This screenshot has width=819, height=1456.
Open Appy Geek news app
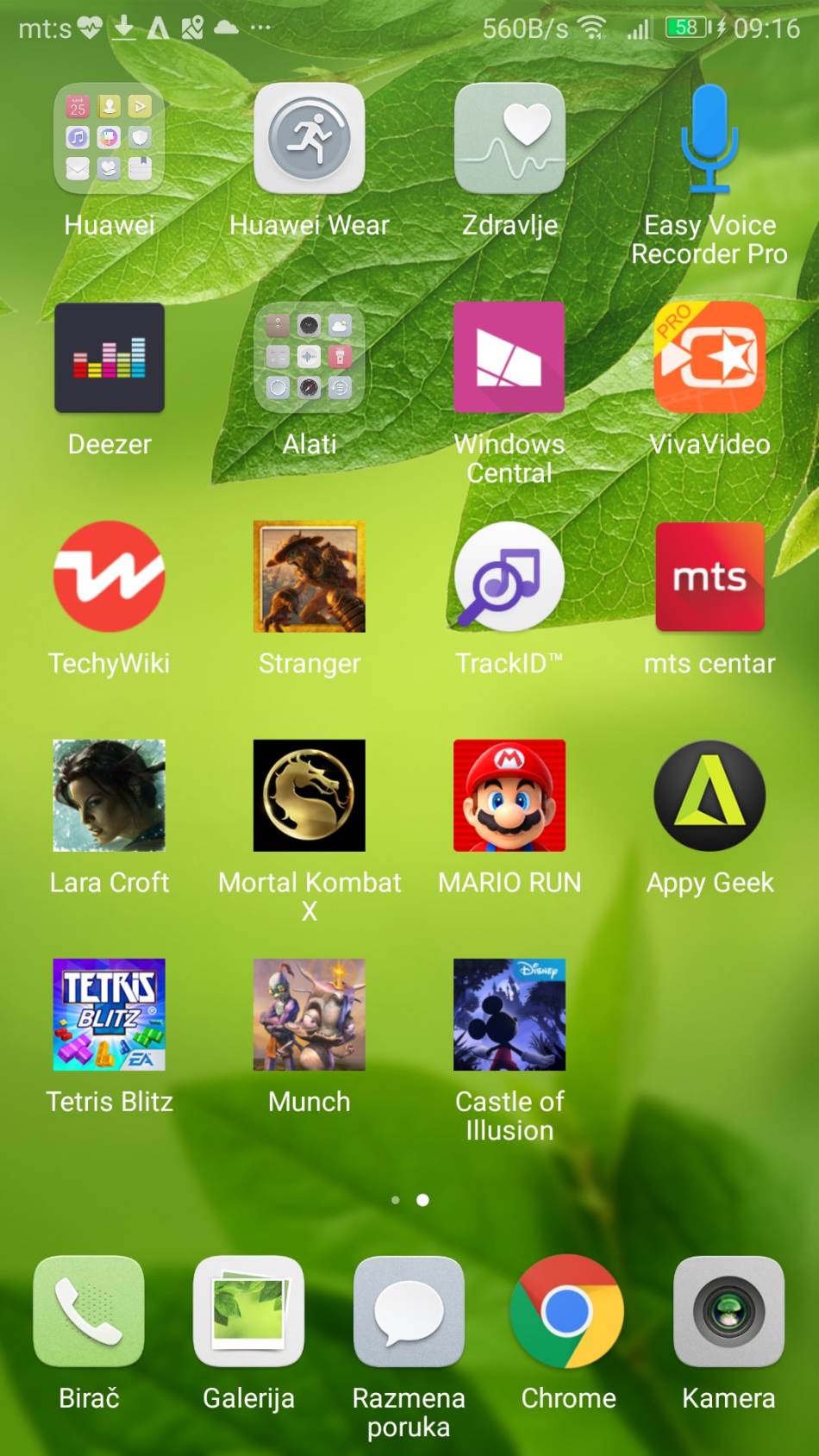coord(709,795)
